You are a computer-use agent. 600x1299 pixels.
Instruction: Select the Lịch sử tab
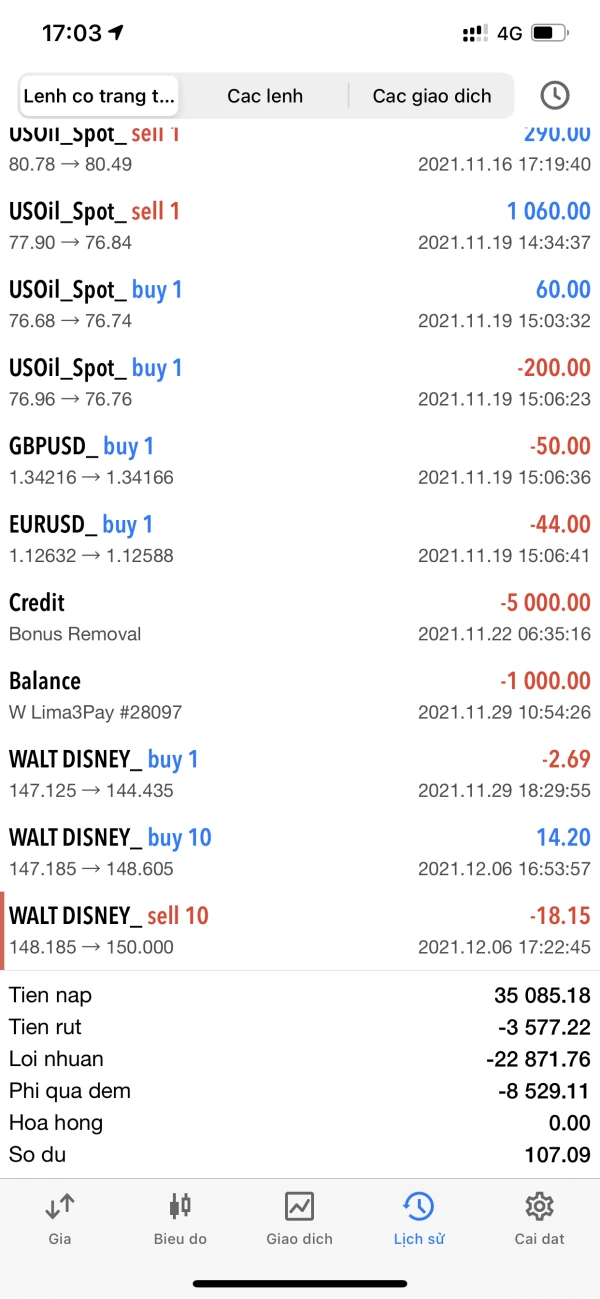coord(419,1218)
